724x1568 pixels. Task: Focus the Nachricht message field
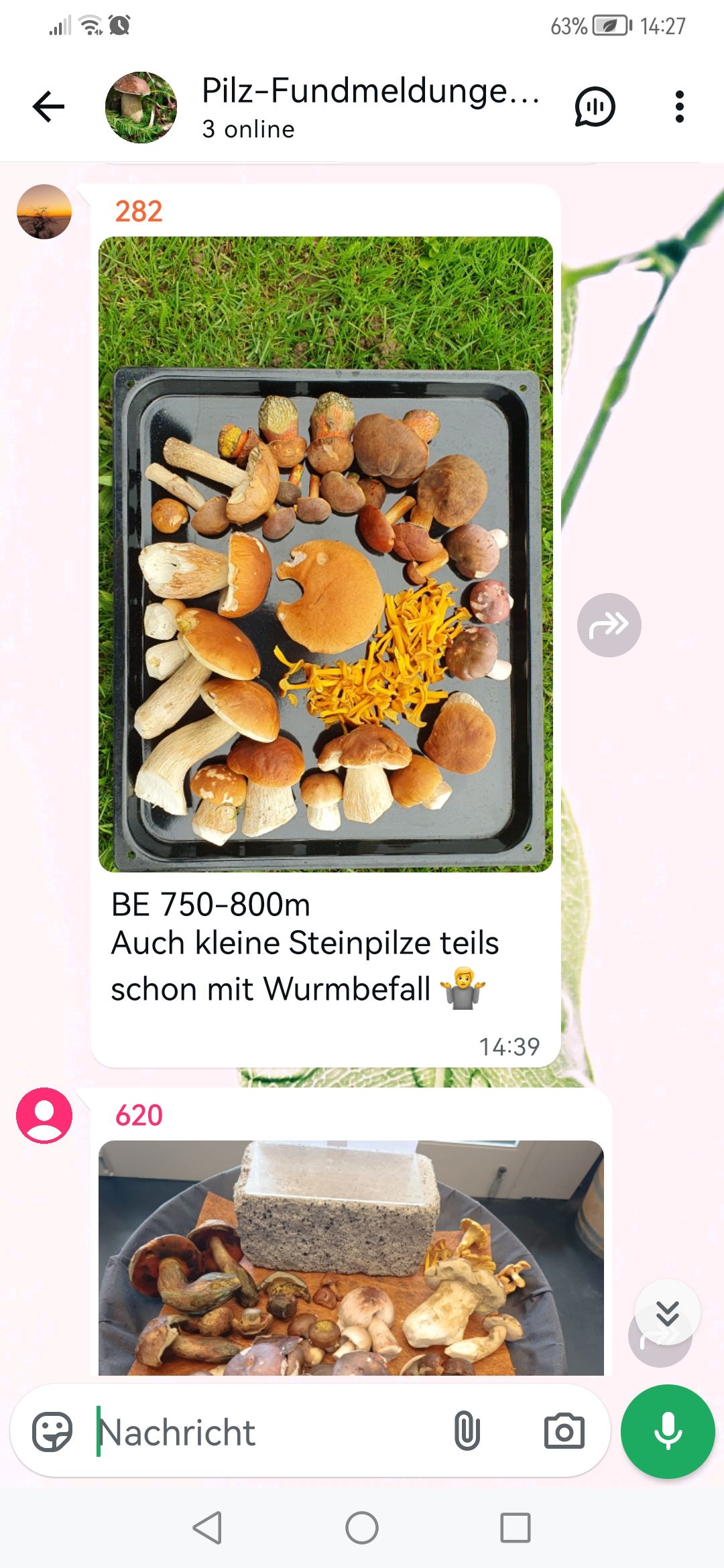pyautogui.click(x=268, y=1432)
